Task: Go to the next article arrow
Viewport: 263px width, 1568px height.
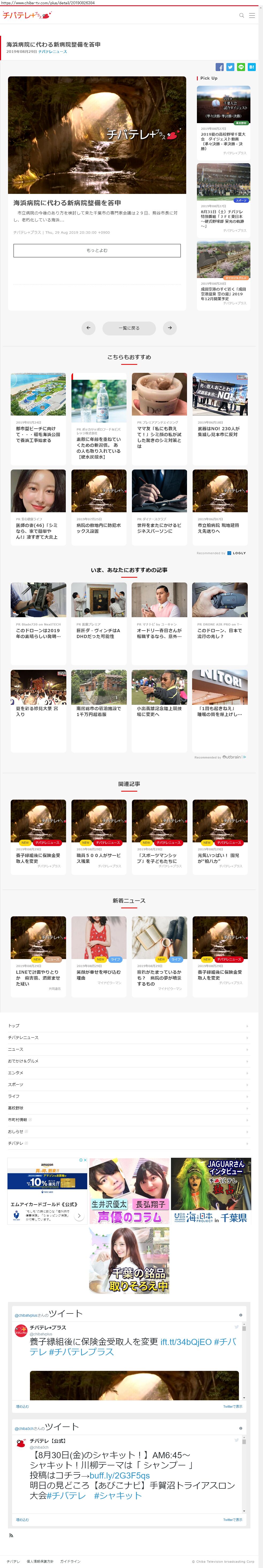Action: 170,327
